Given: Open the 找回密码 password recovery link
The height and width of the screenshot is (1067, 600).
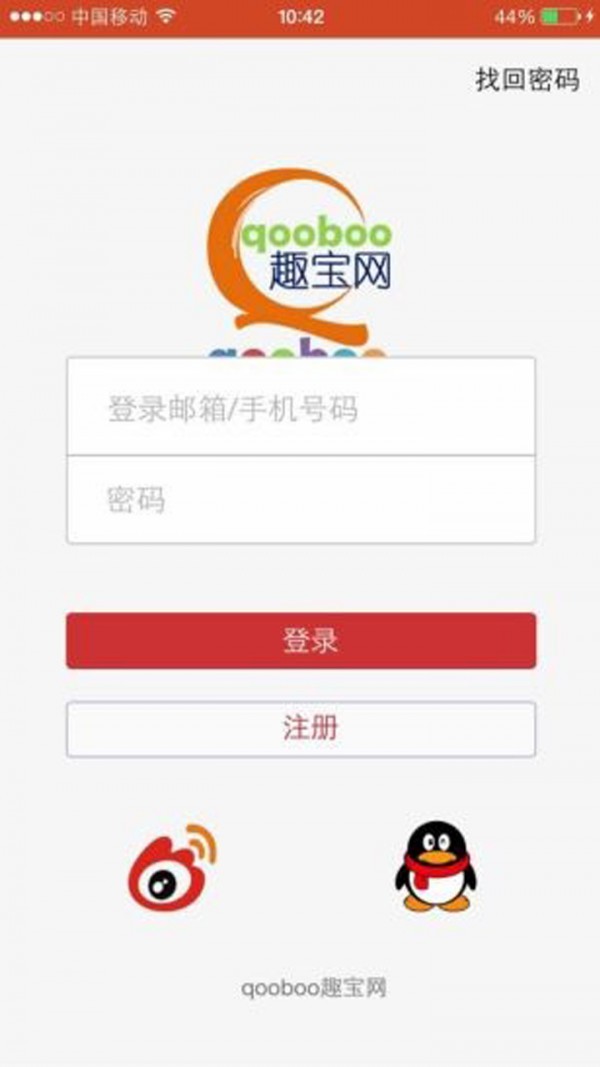Looking at the screenshot, I should (527, 81).
